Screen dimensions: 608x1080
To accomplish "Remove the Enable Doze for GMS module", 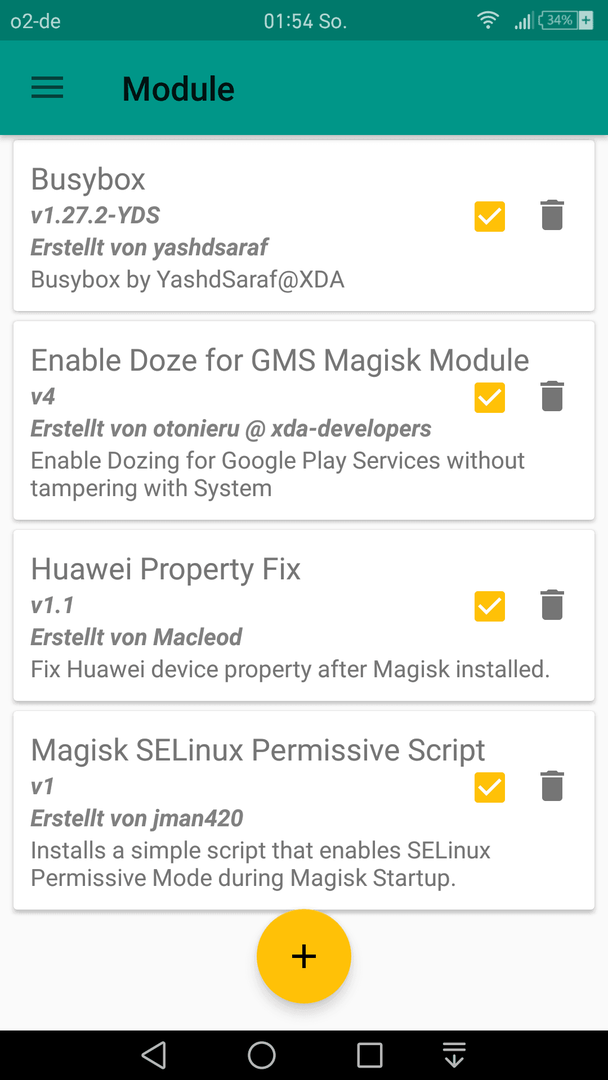I will click(552, 396).
